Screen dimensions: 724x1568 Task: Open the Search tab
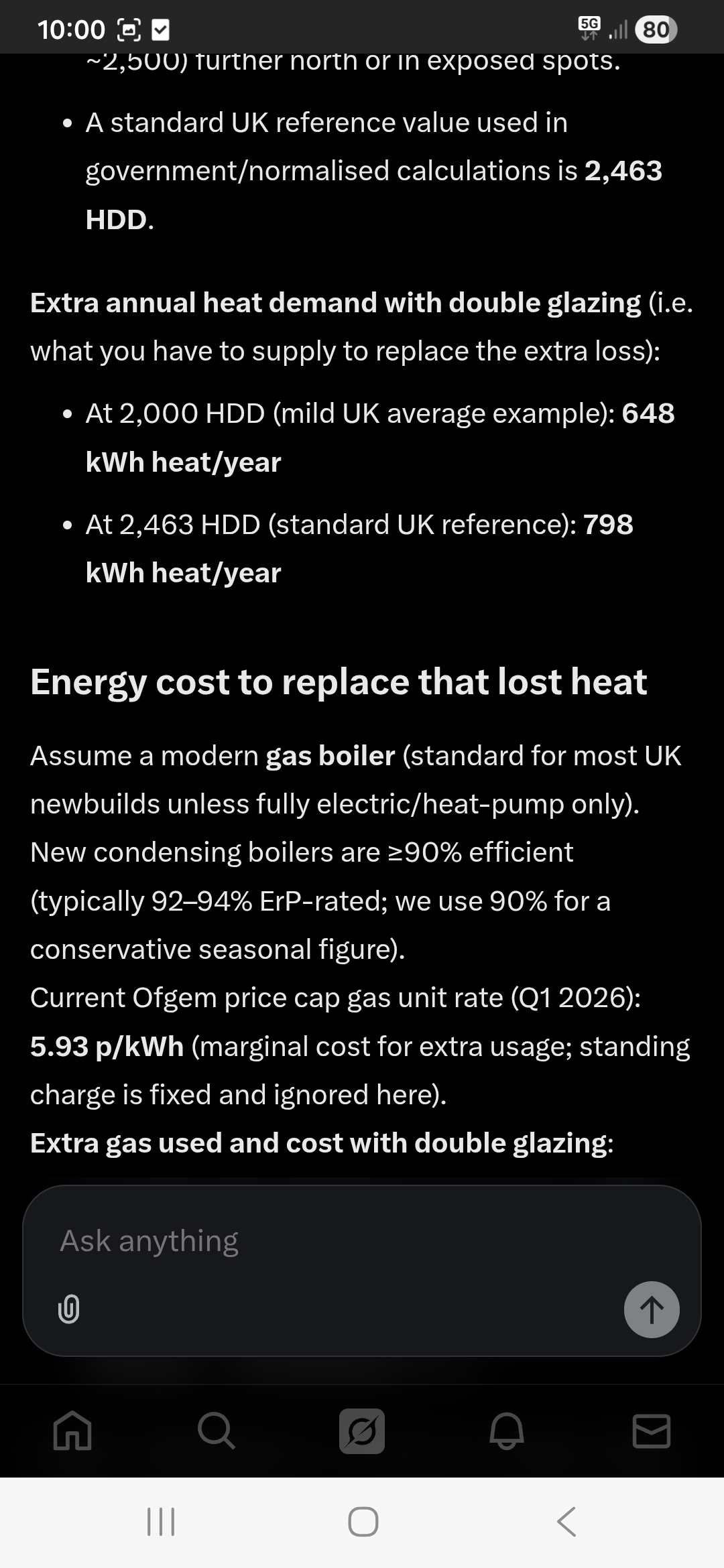217,1431
